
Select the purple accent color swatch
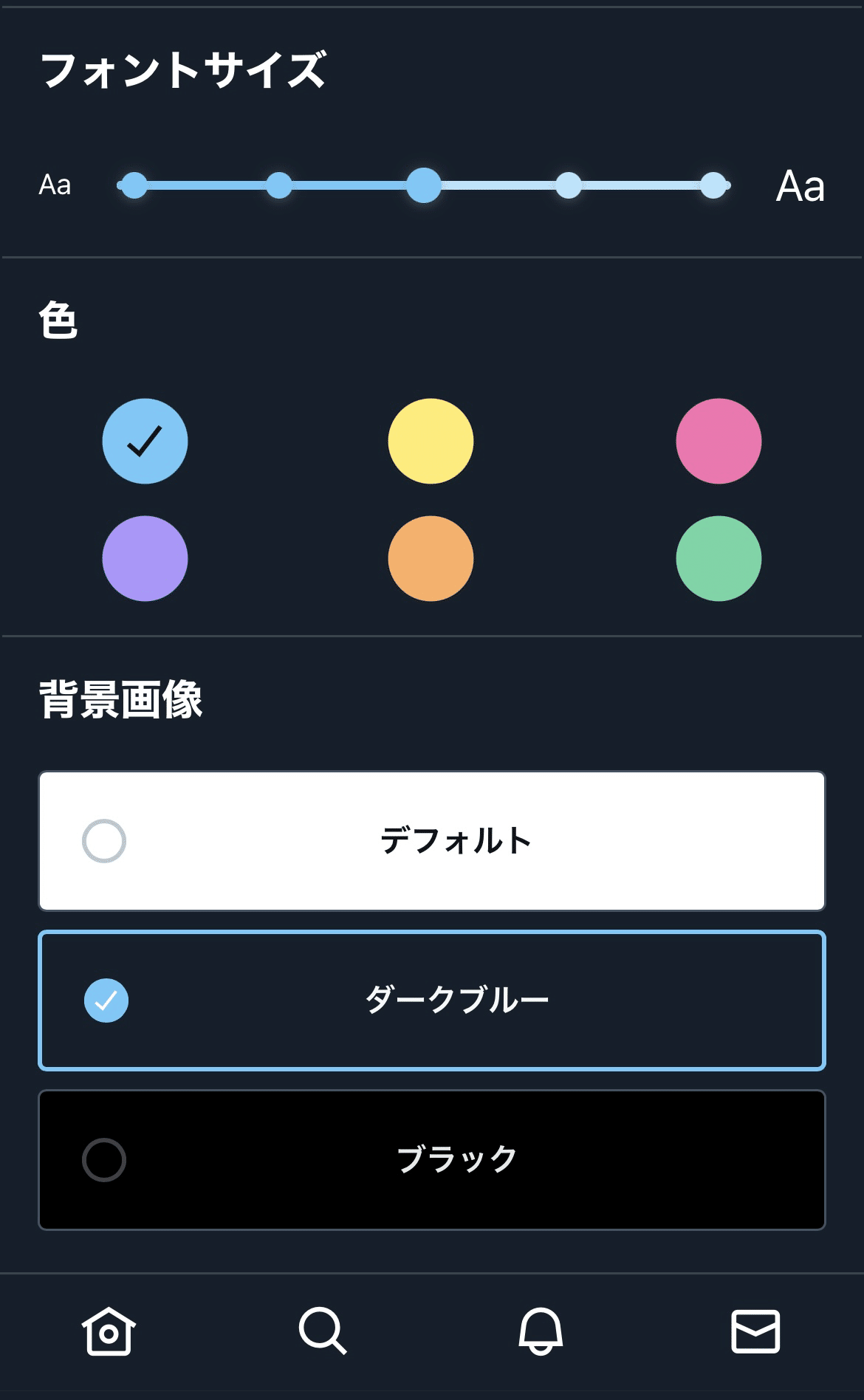(145, 559)
